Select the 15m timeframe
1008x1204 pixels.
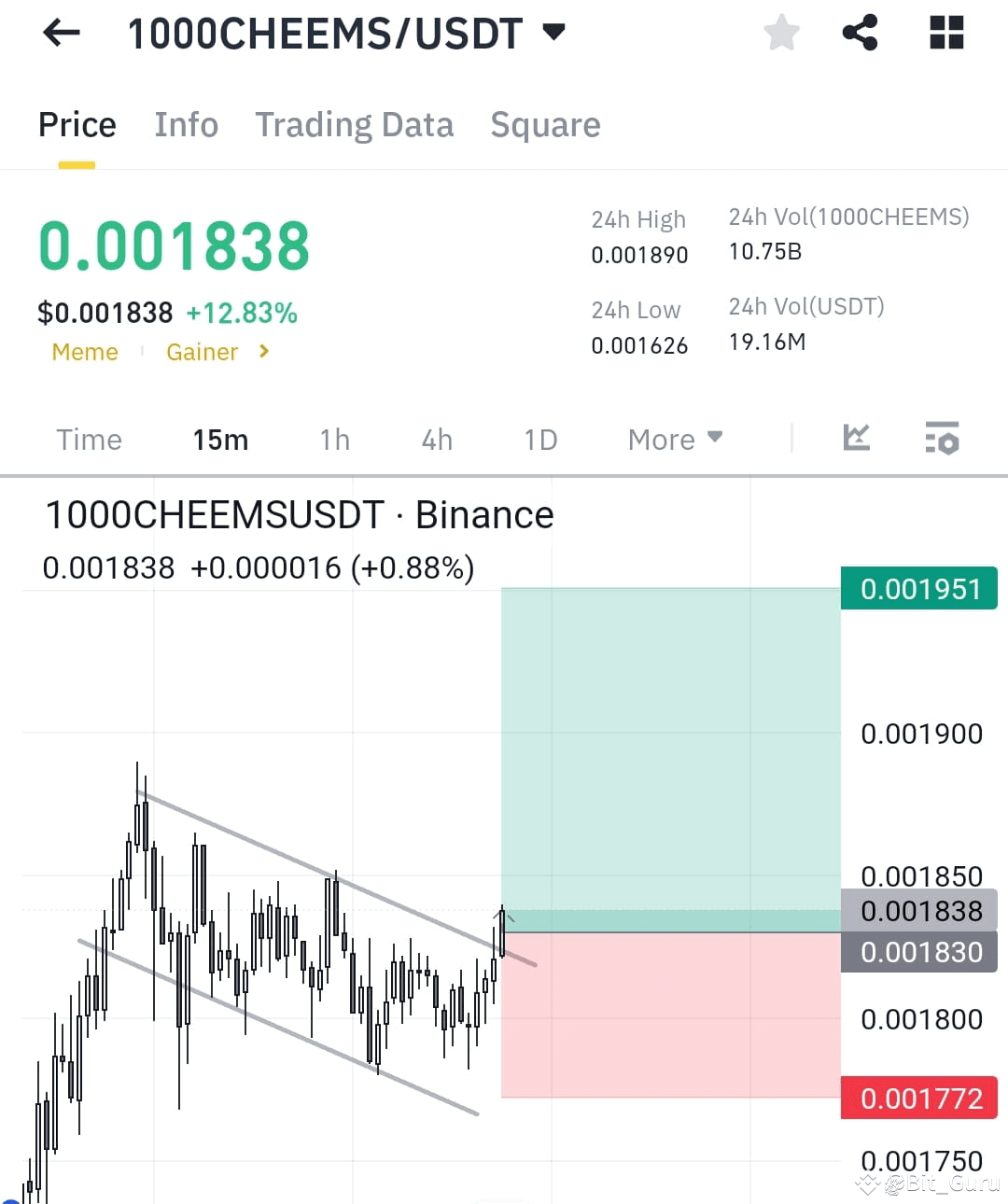(220, 439)
